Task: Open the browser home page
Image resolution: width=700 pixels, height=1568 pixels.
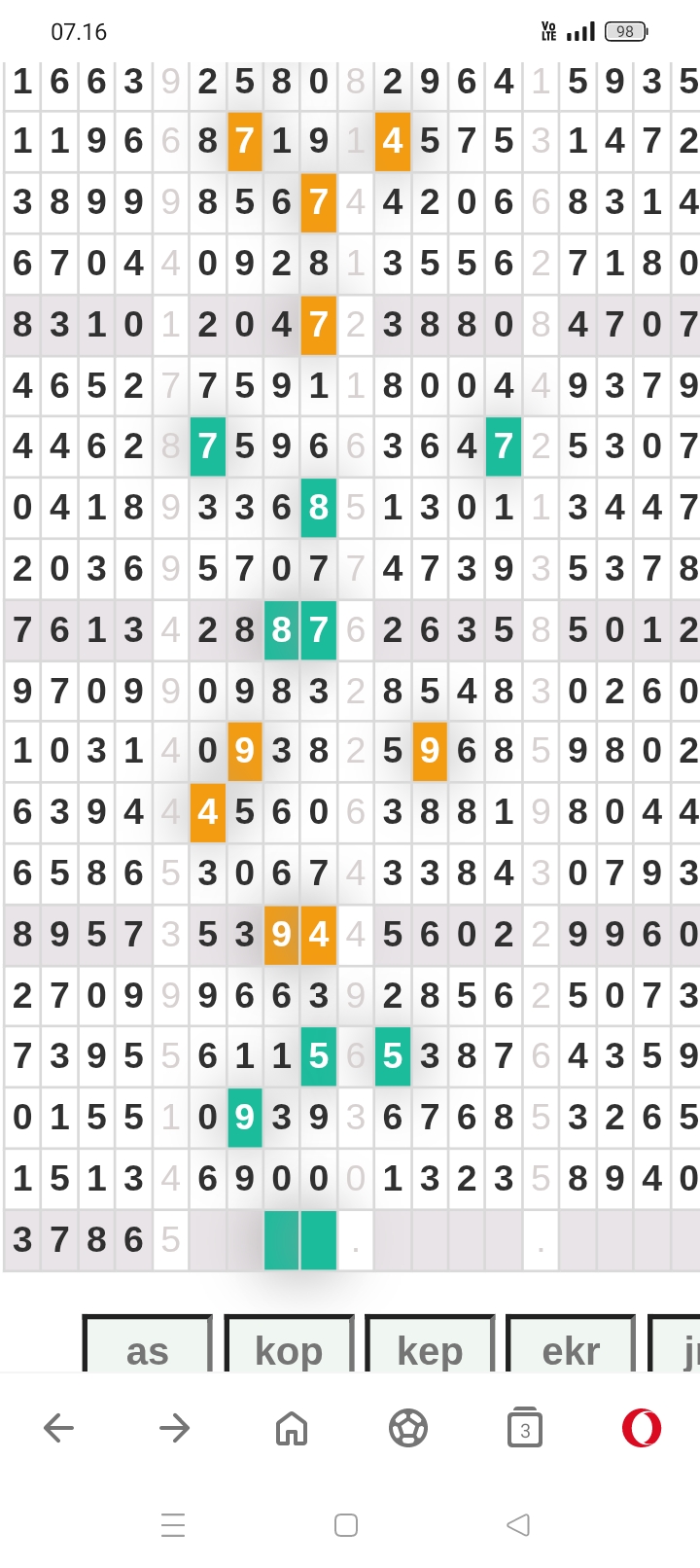Action: (x=292, y=1428)
